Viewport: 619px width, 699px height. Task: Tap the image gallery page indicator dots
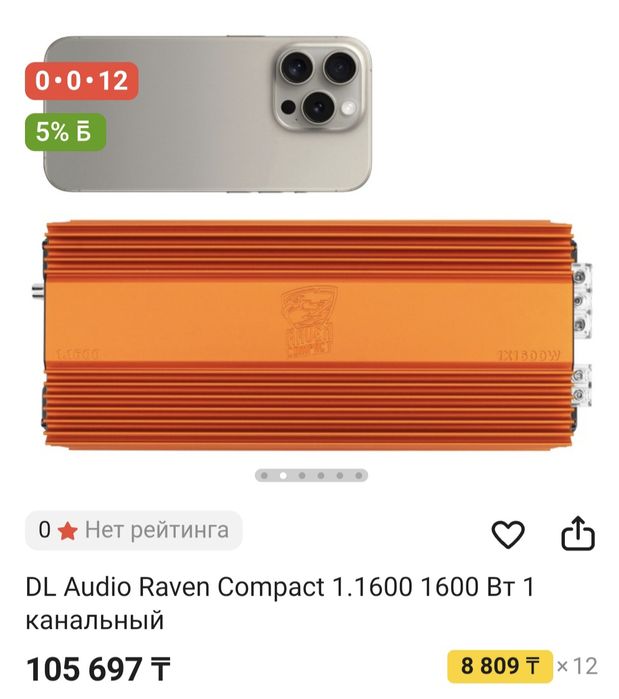[311, 476]
